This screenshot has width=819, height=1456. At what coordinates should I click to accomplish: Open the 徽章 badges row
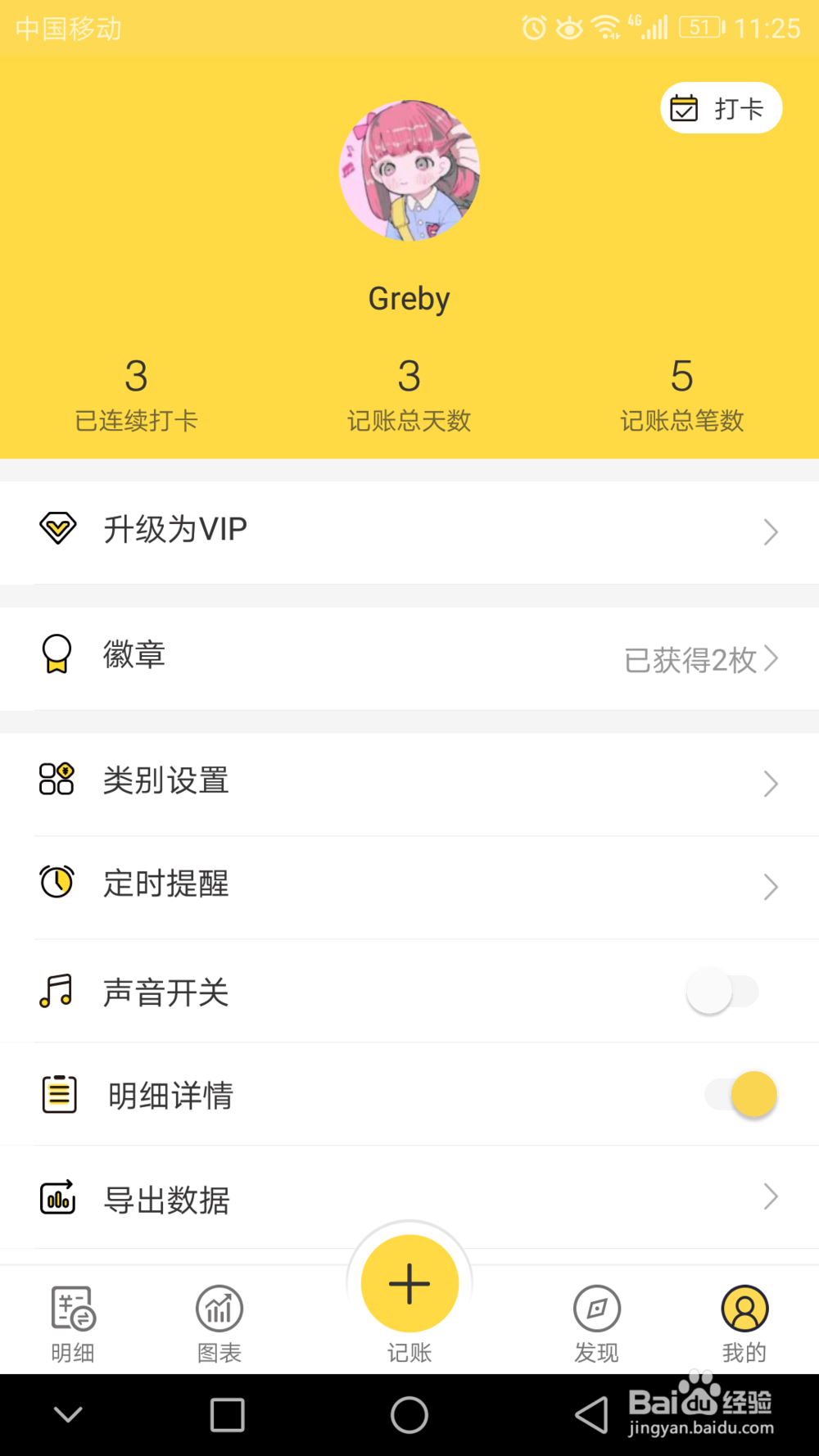click(409, 657)
